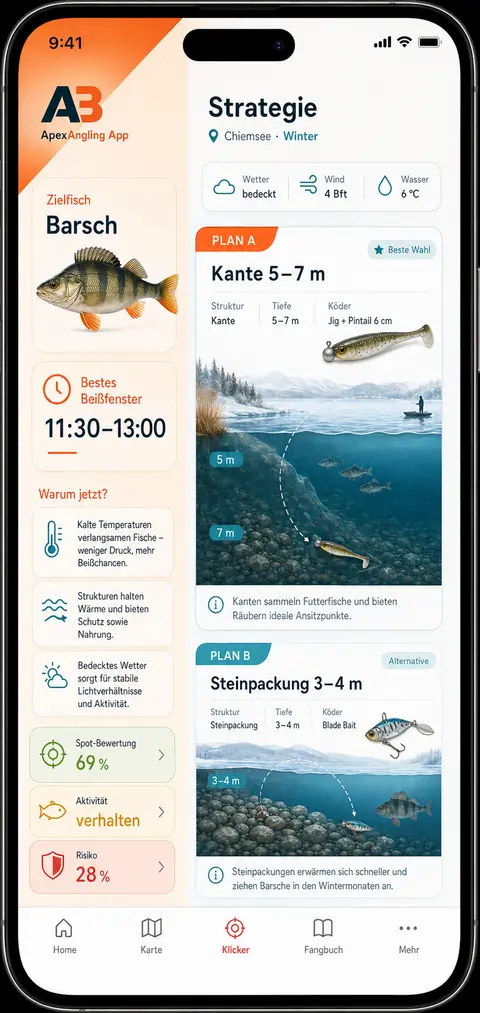
Task: Open the Mehr menu tab
Action: coord(408,936)
